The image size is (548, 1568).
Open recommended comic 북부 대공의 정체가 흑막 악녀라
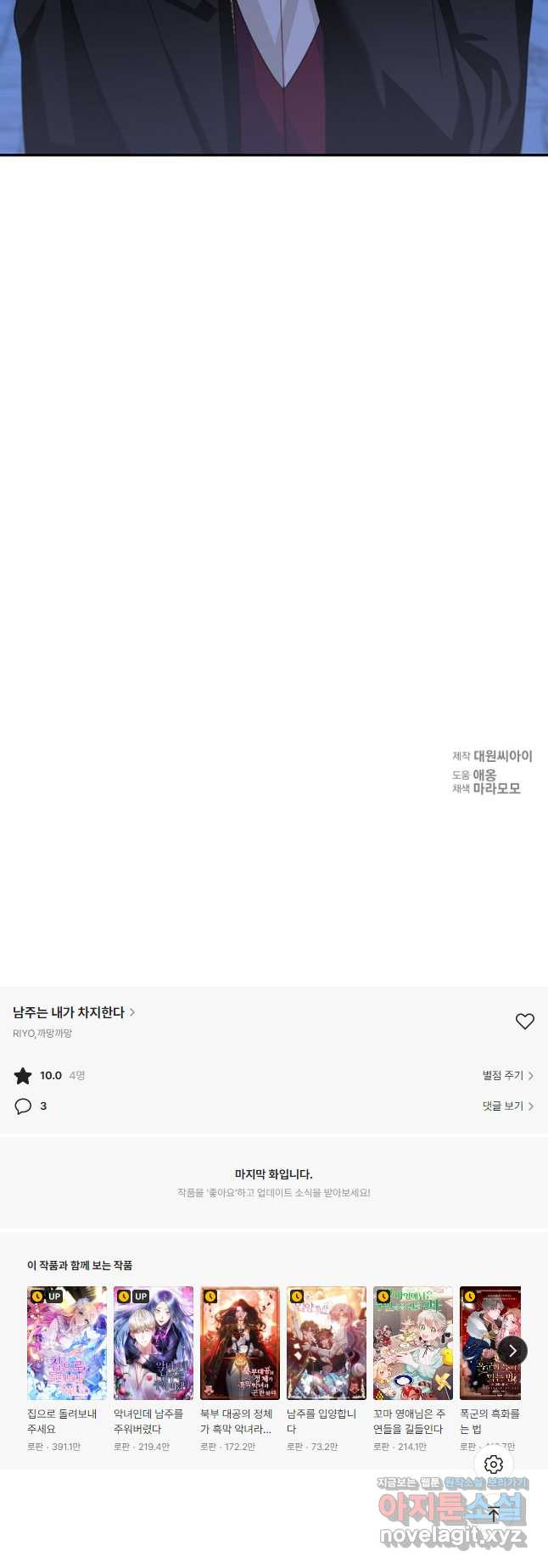pyautogui.click(x=240, y=1343)
